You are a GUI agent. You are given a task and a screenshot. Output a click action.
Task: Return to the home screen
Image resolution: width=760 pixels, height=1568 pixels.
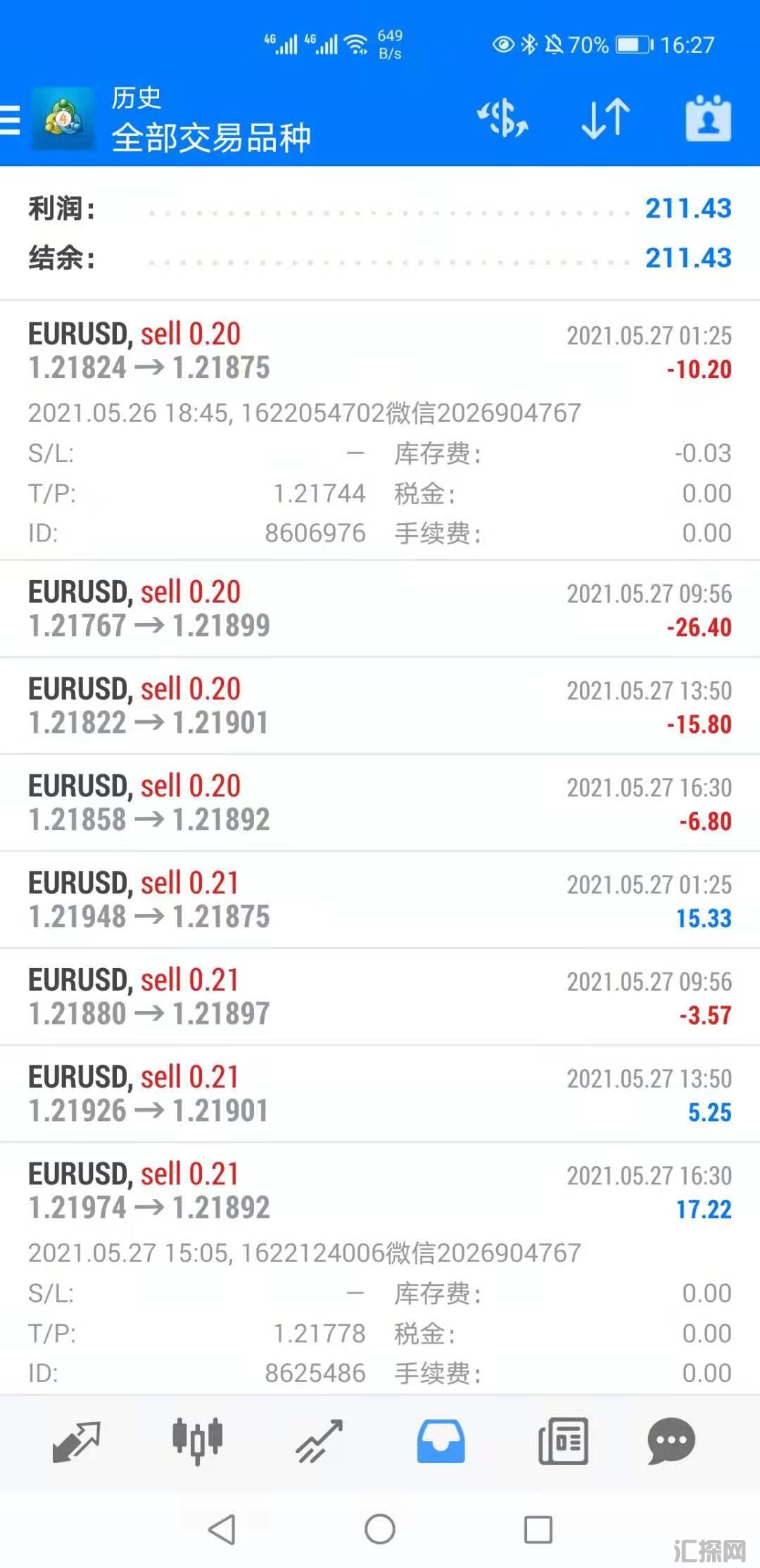380,1529
